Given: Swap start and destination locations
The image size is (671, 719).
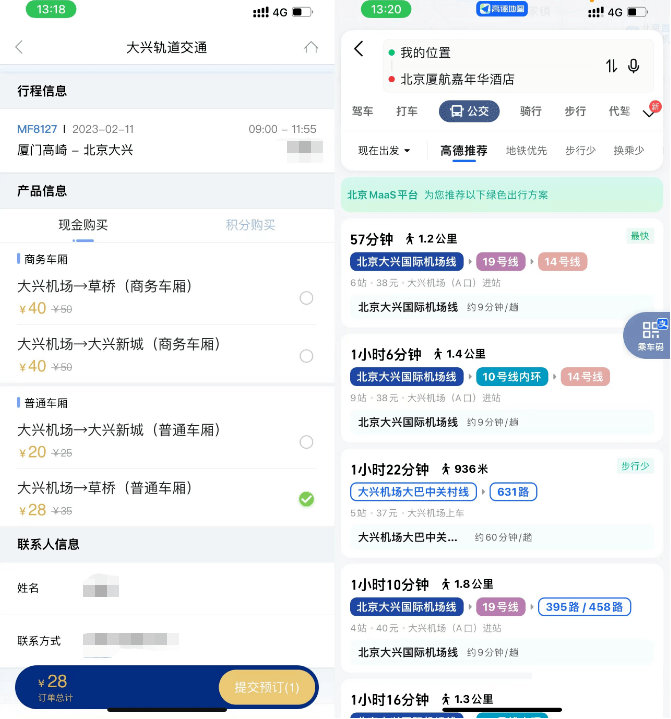Looking at the screenshot, I should pos(611,65).
